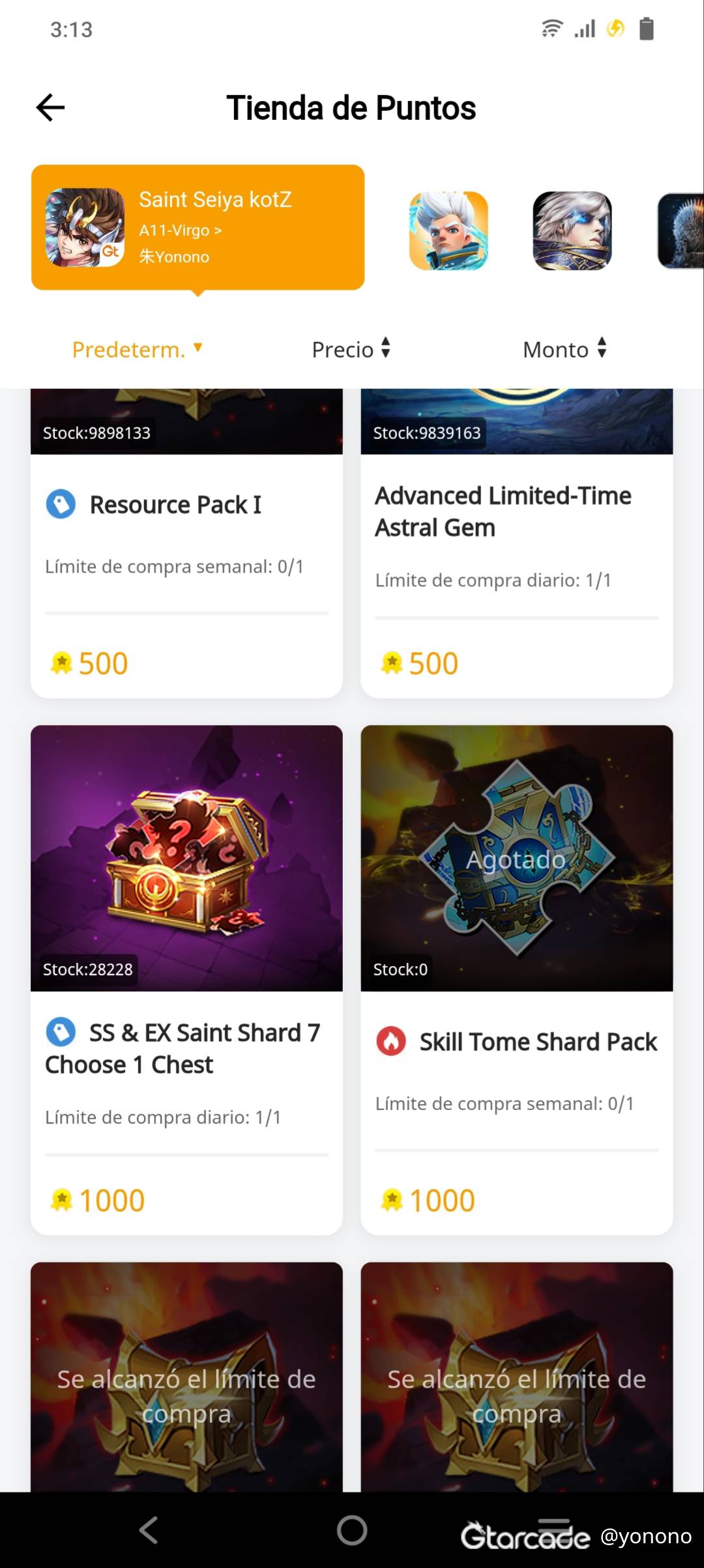Viewport: 704px width, 1568px height.
Task: Tap the system home button
Action: click(x=352, y=1530)
